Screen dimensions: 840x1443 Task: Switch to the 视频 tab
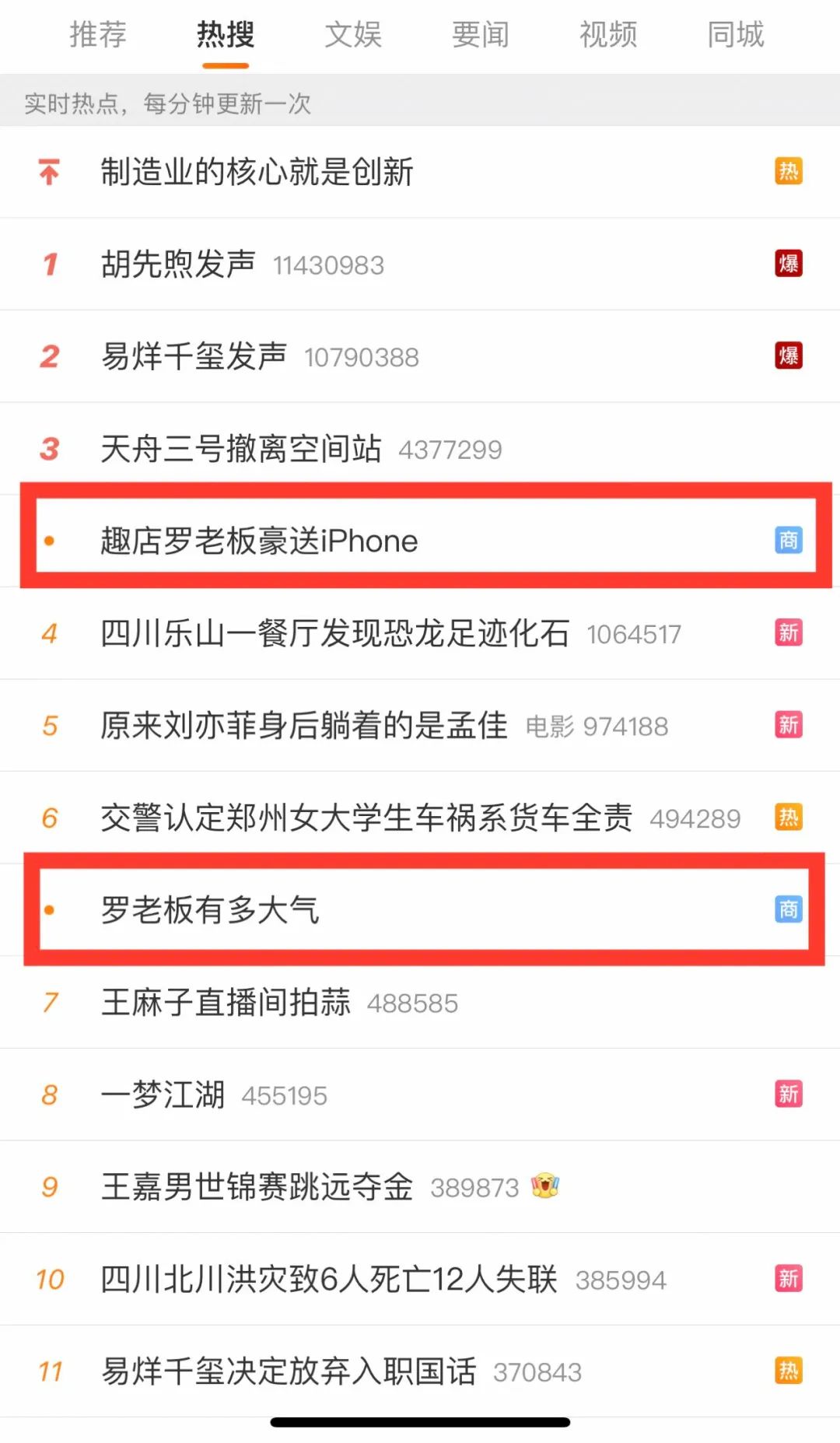point(608,35)
